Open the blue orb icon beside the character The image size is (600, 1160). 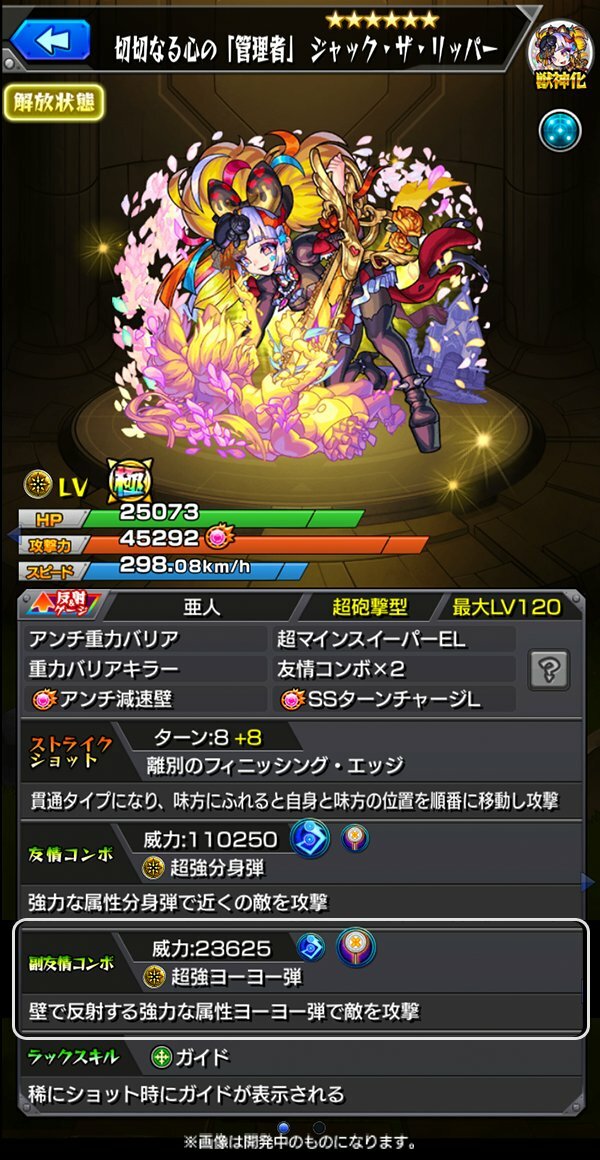click(560, 130)
